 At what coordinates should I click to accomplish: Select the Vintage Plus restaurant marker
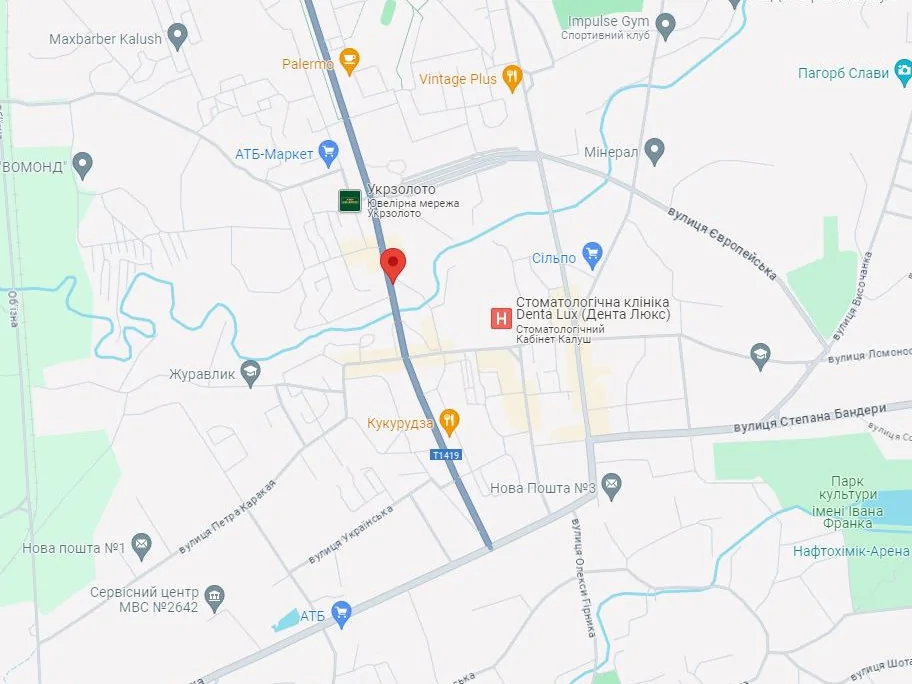(512, 78)
